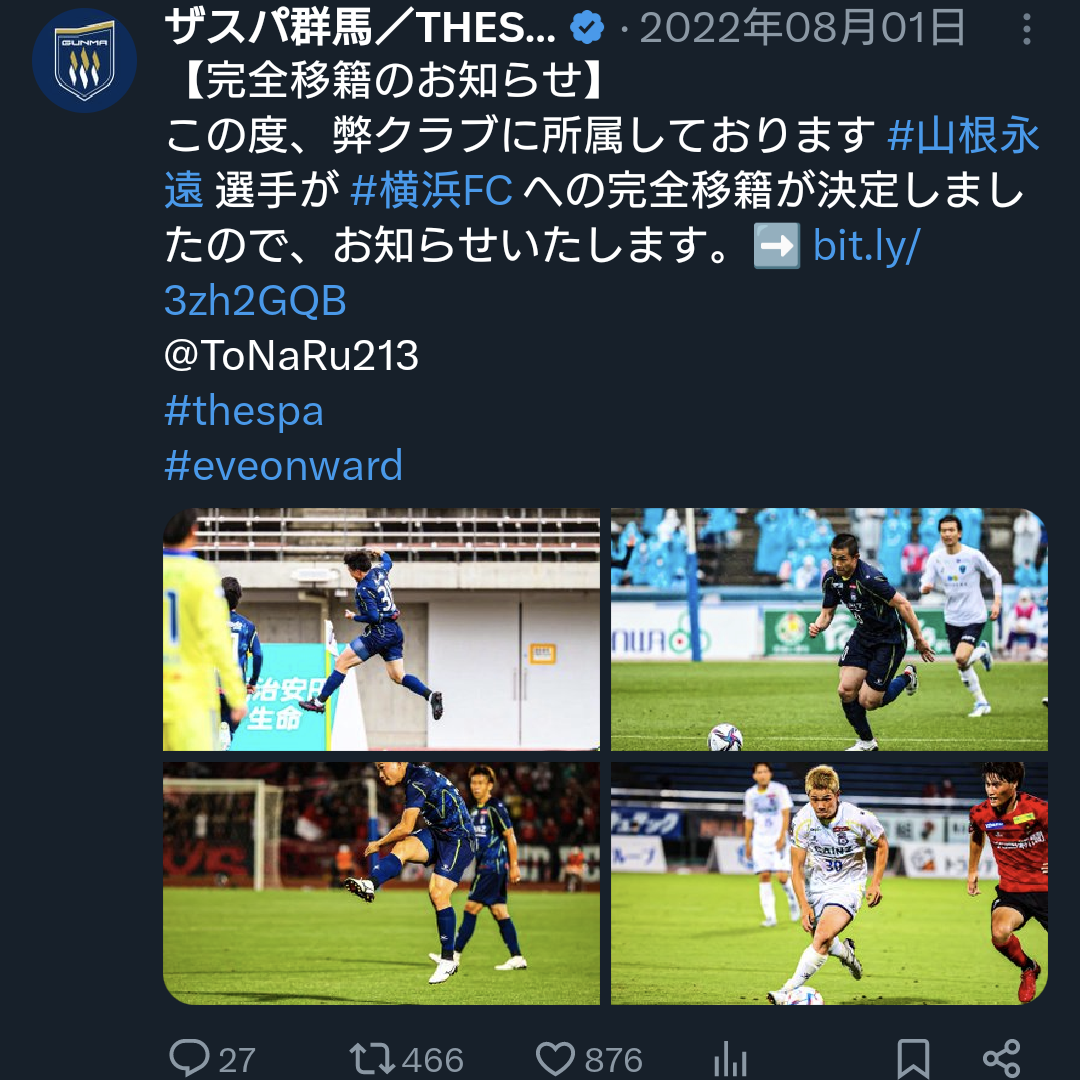1080x1080 pixels.
Task: View photo of player number 30 dribbling
Action: coord(829,884)
